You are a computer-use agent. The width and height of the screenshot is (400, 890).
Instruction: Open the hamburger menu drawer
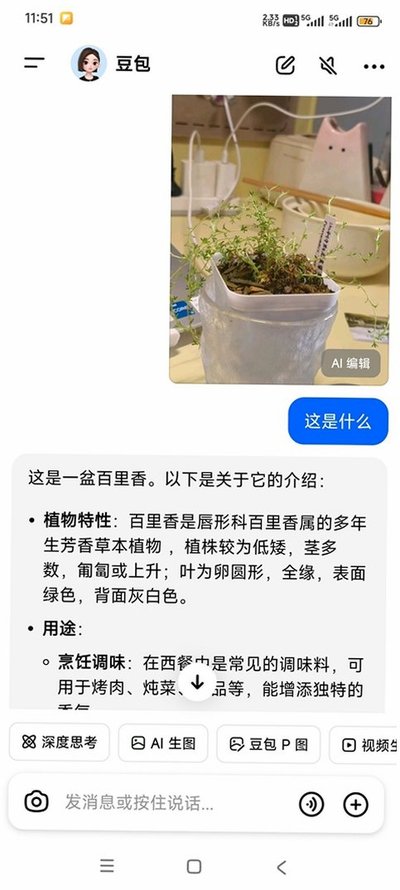point(34,63)
